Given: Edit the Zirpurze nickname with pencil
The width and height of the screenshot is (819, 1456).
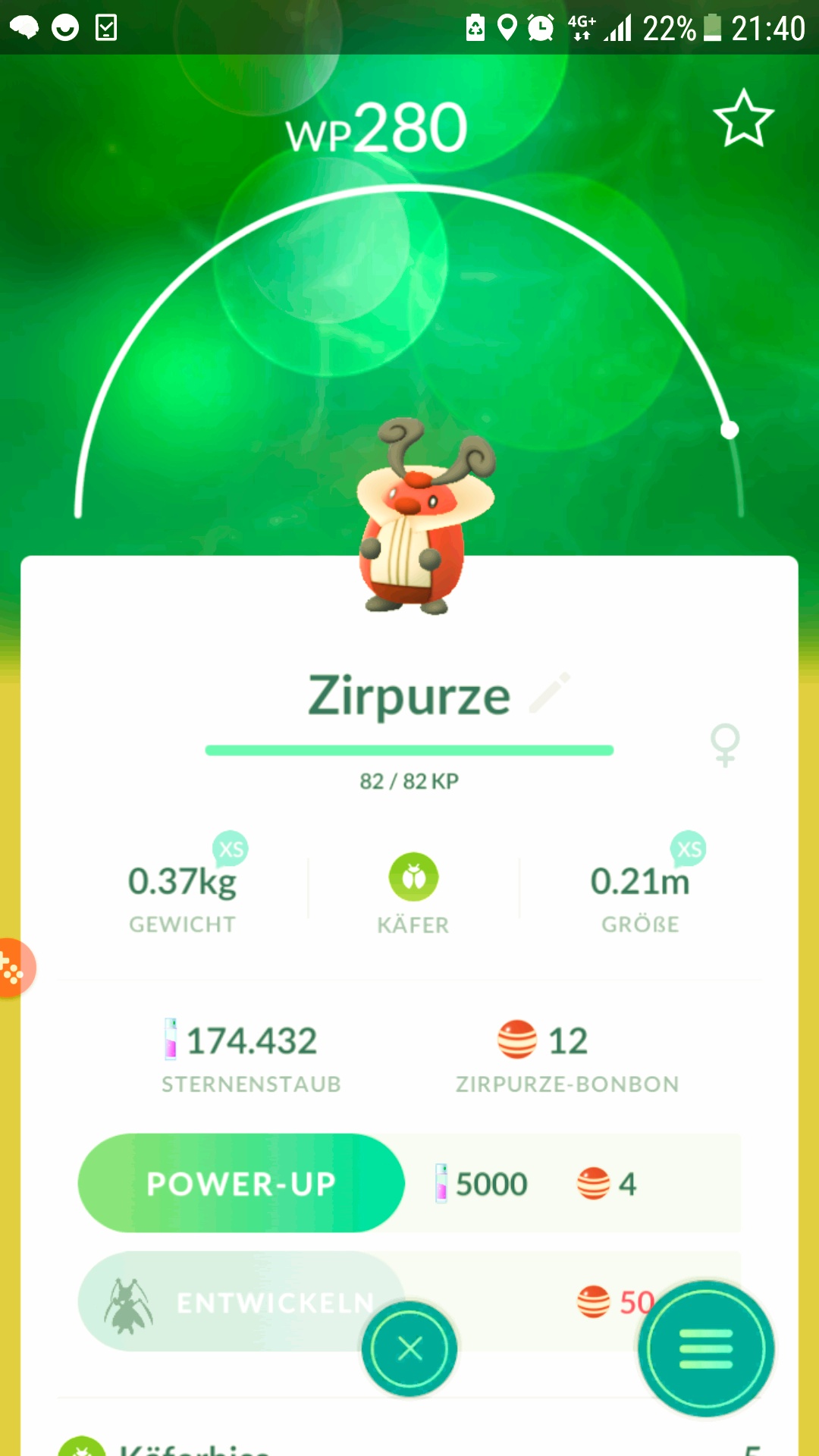Looking at the screenshot, I should tap(551, 692).
